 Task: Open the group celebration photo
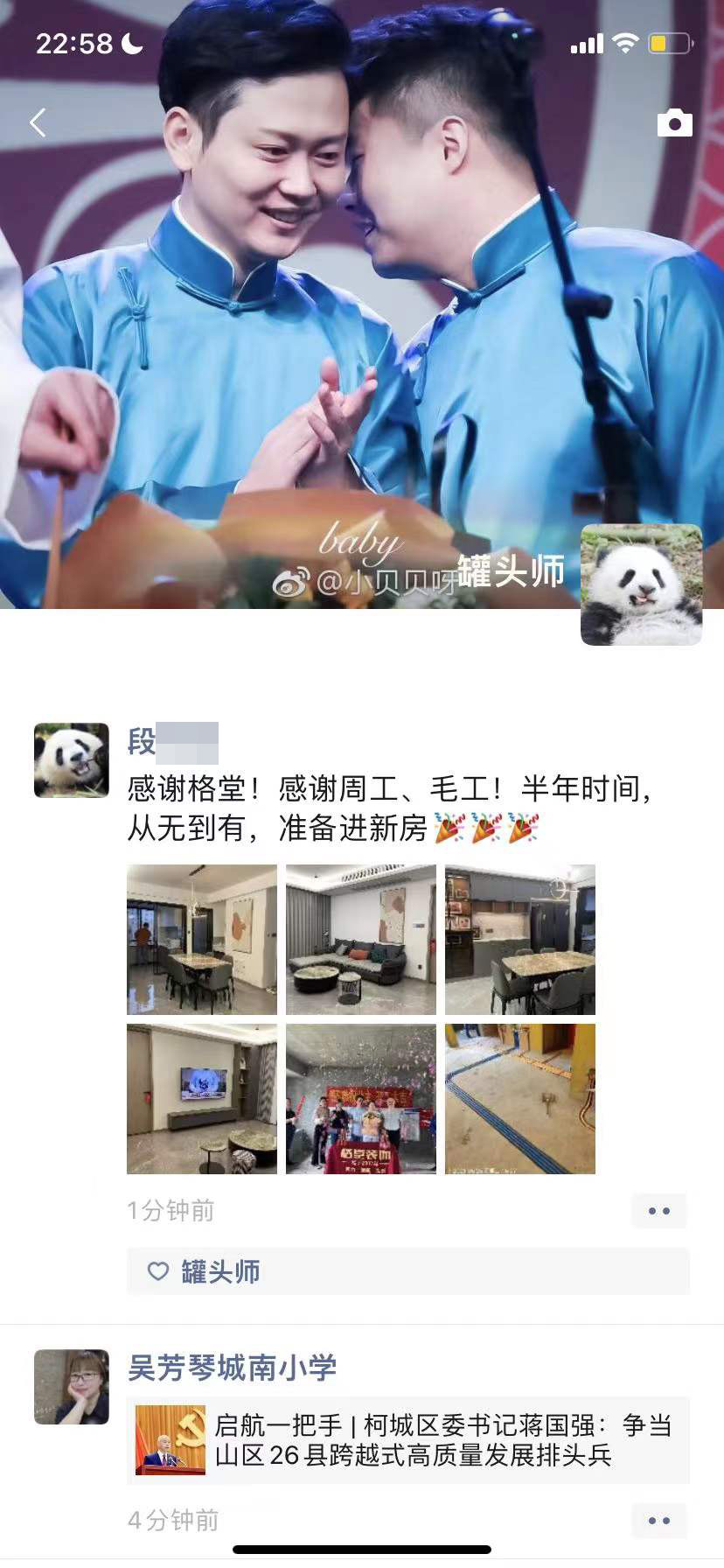(361, 1099)
